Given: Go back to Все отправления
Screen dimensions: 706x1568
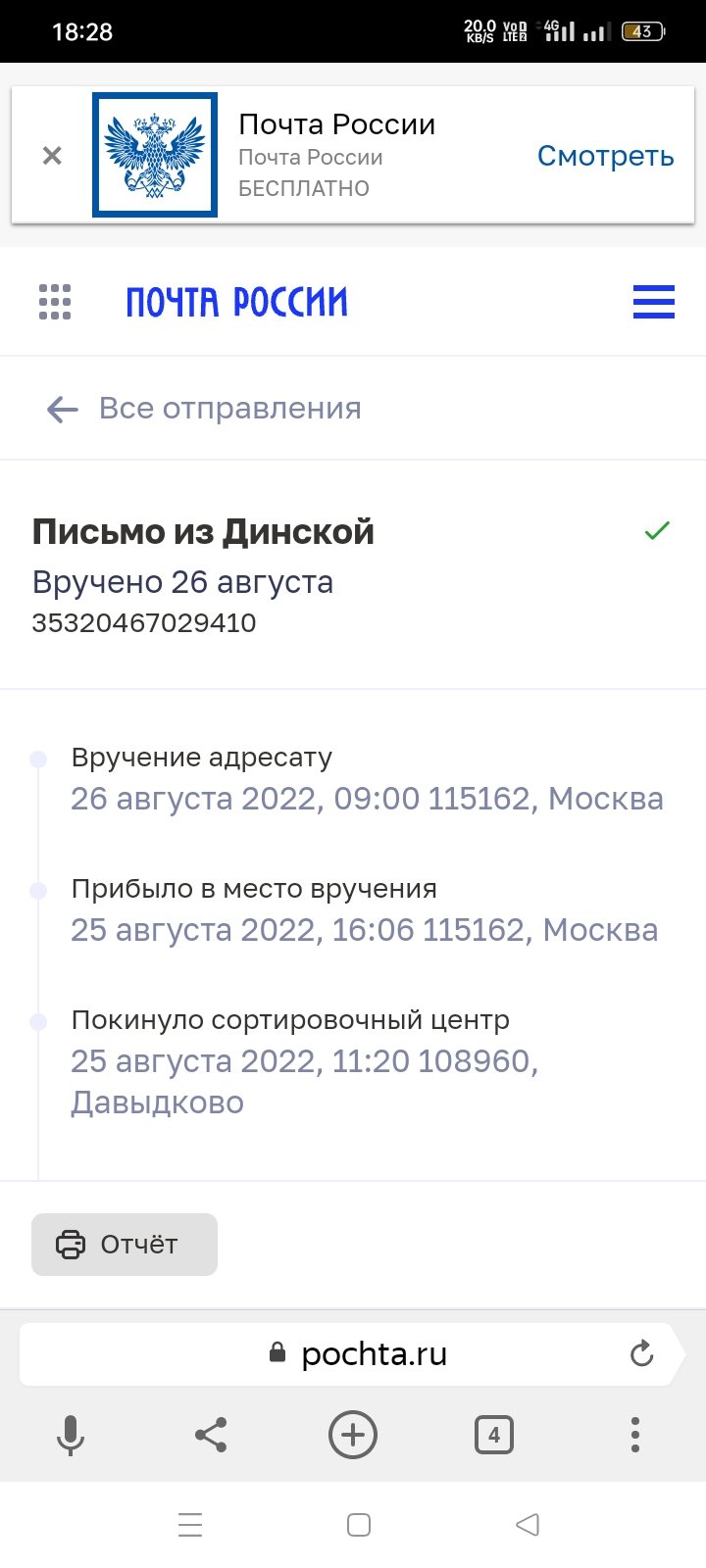Looking at the screenshot, I should pyautogui.click(x=204, y=409).
